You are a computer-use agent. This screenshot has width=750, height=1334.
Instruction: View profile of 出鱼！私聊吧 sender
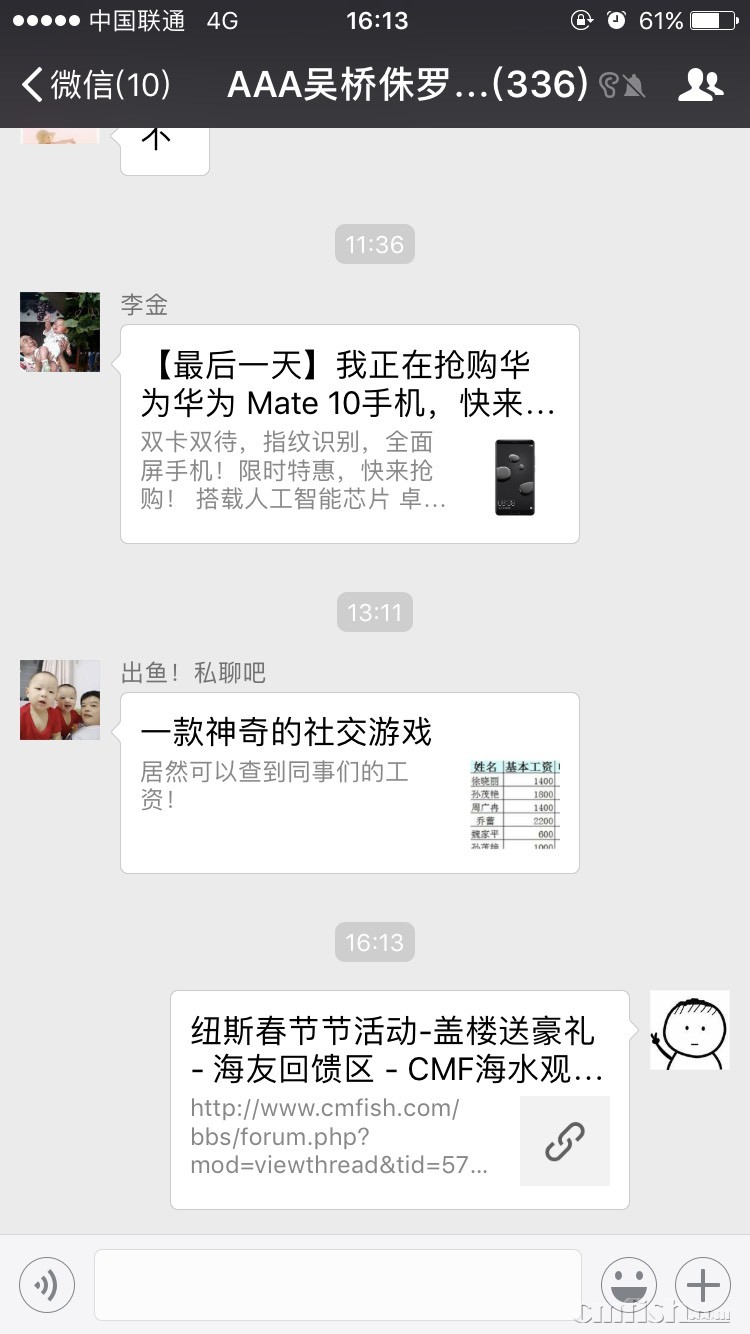tap(60, 700)
